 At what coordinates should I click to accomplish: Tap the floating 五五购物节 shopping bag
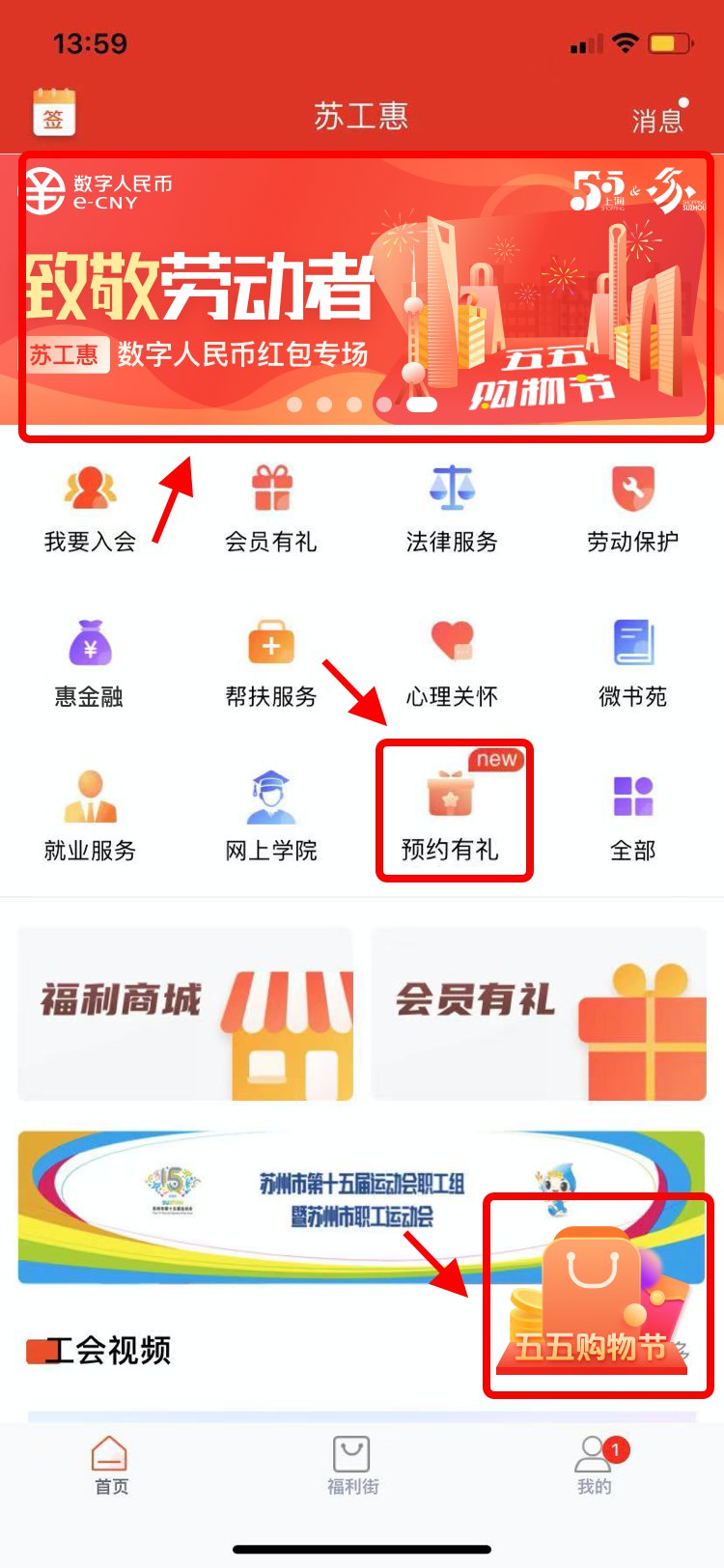point(595,1297)
